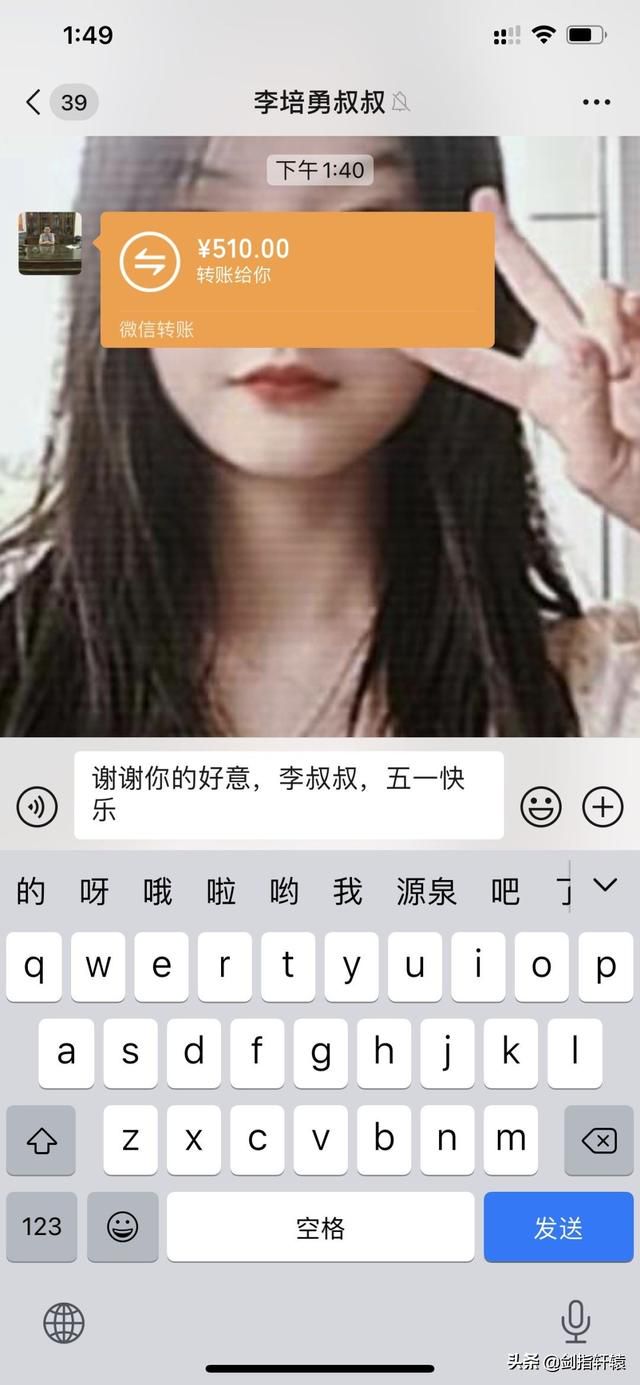Switch to voice message input

coord(37,806)
